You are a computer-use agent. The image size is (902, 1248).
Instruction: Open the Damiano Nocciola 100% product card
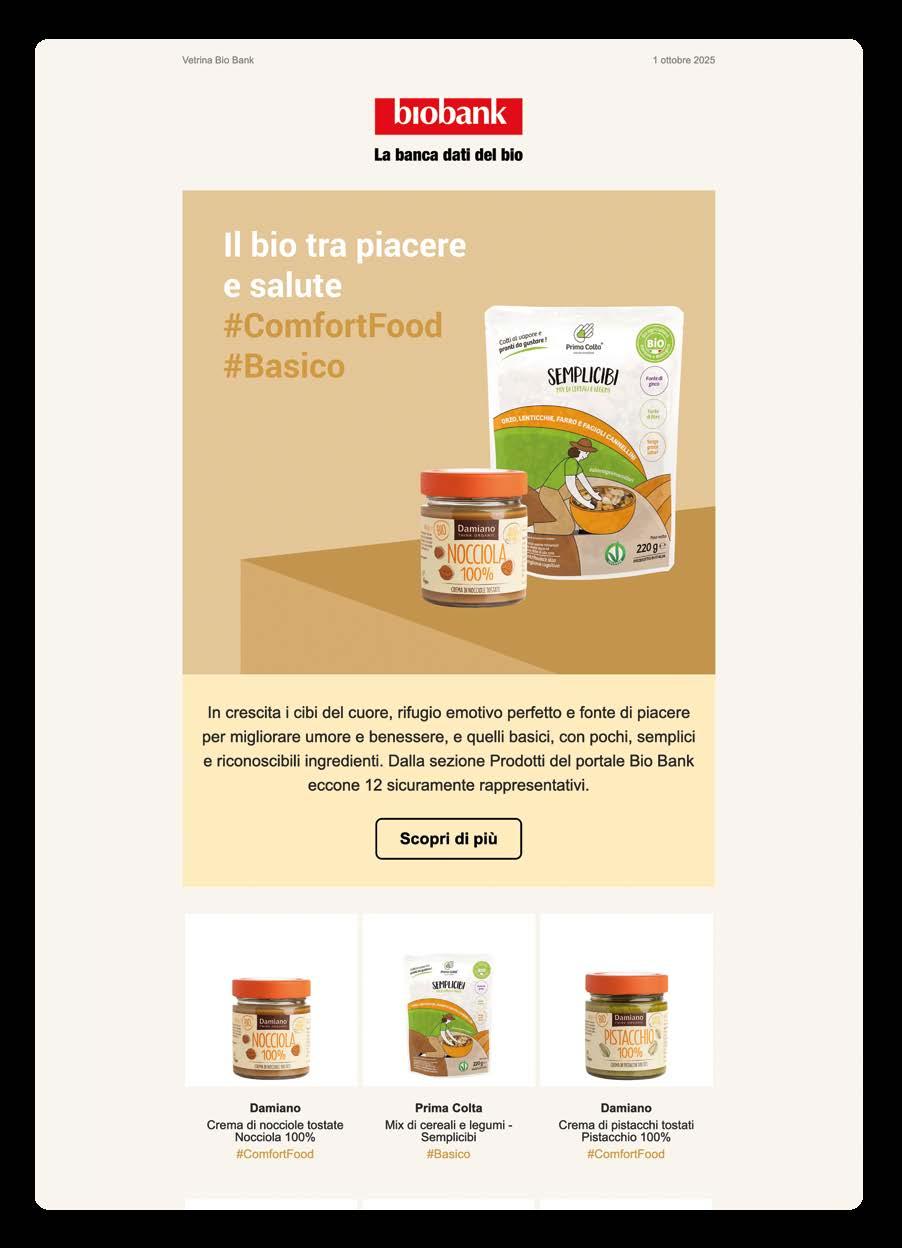(271, 1000)
